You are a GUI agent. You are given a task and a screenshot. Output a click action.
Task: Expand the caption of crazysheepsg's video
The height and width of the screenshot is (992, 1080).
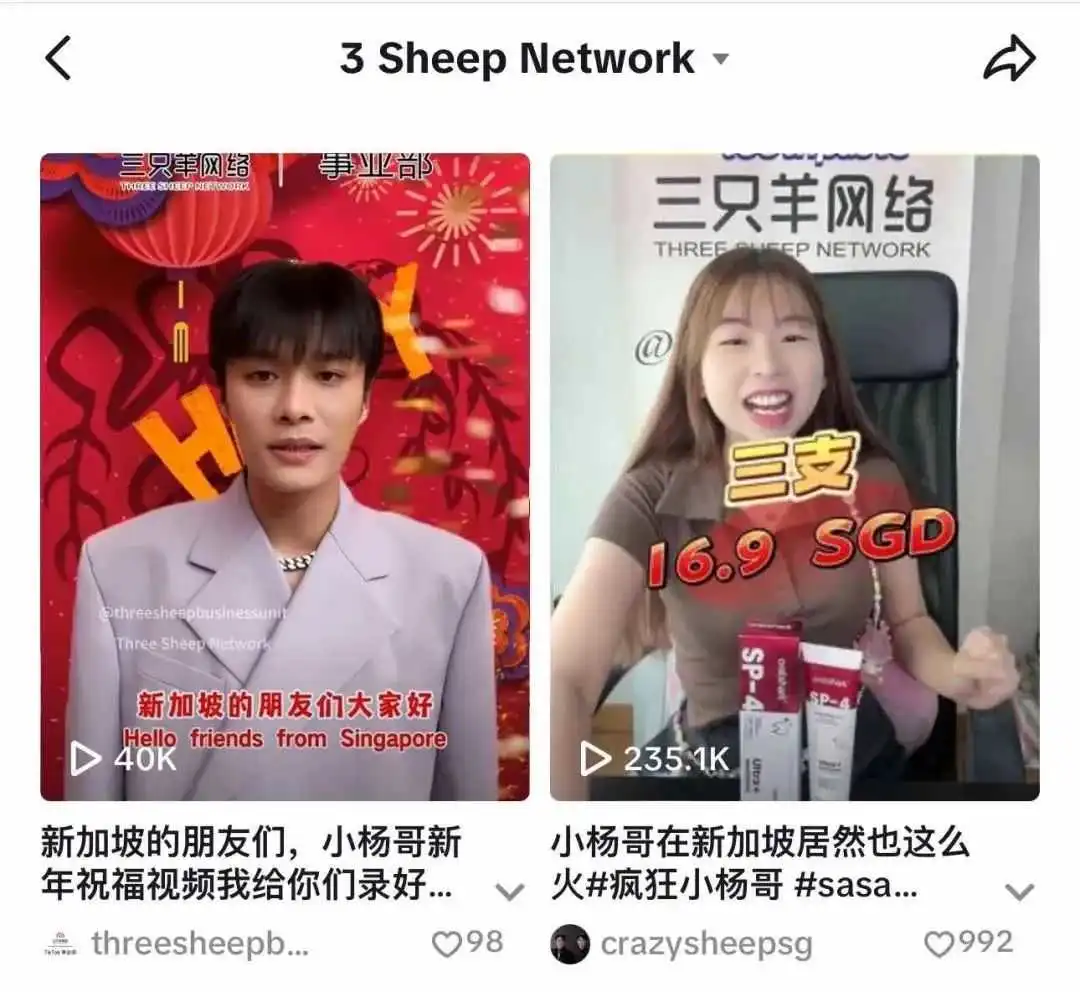[1019, 891]
